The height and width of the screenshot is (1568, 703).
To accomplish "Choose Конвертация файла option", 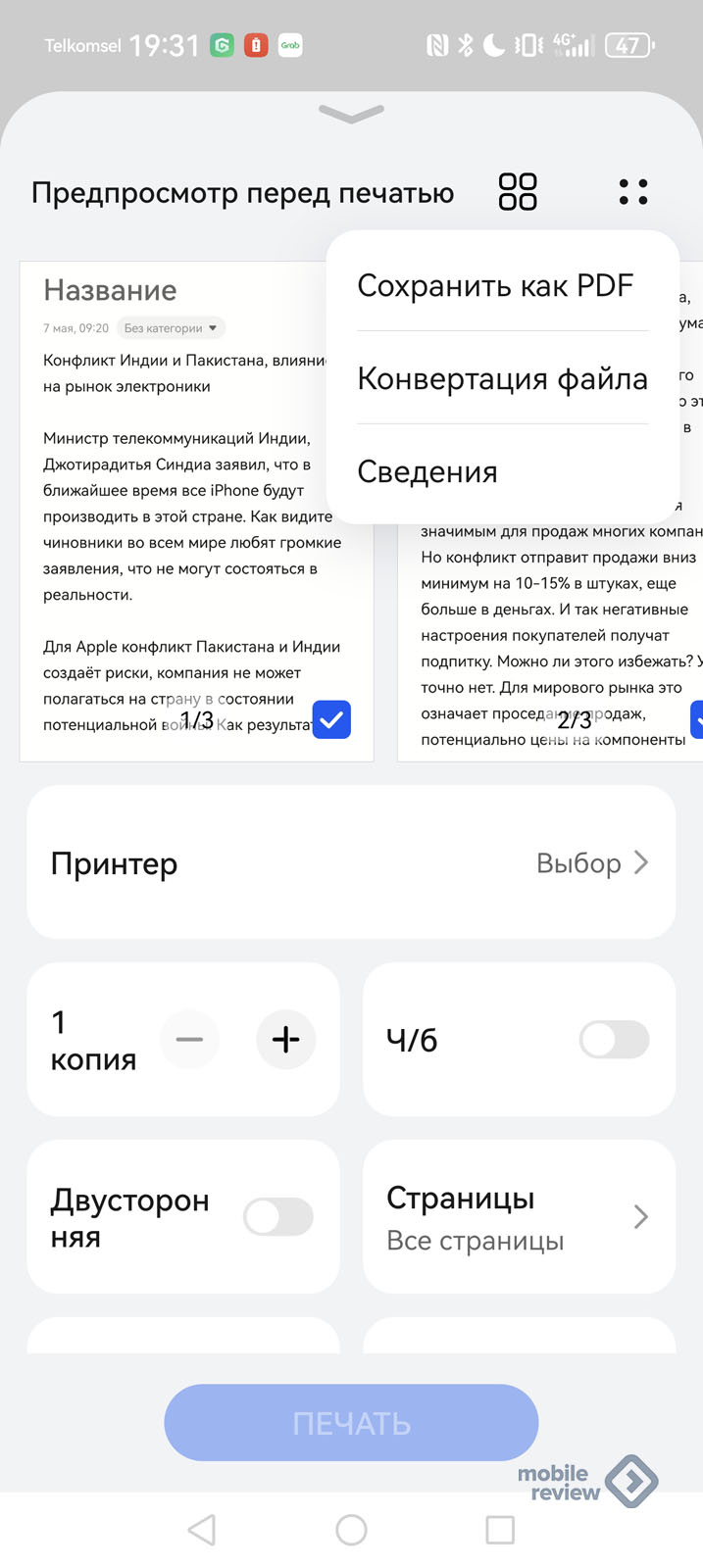I will pyautogui.click(x=502, y=378).
